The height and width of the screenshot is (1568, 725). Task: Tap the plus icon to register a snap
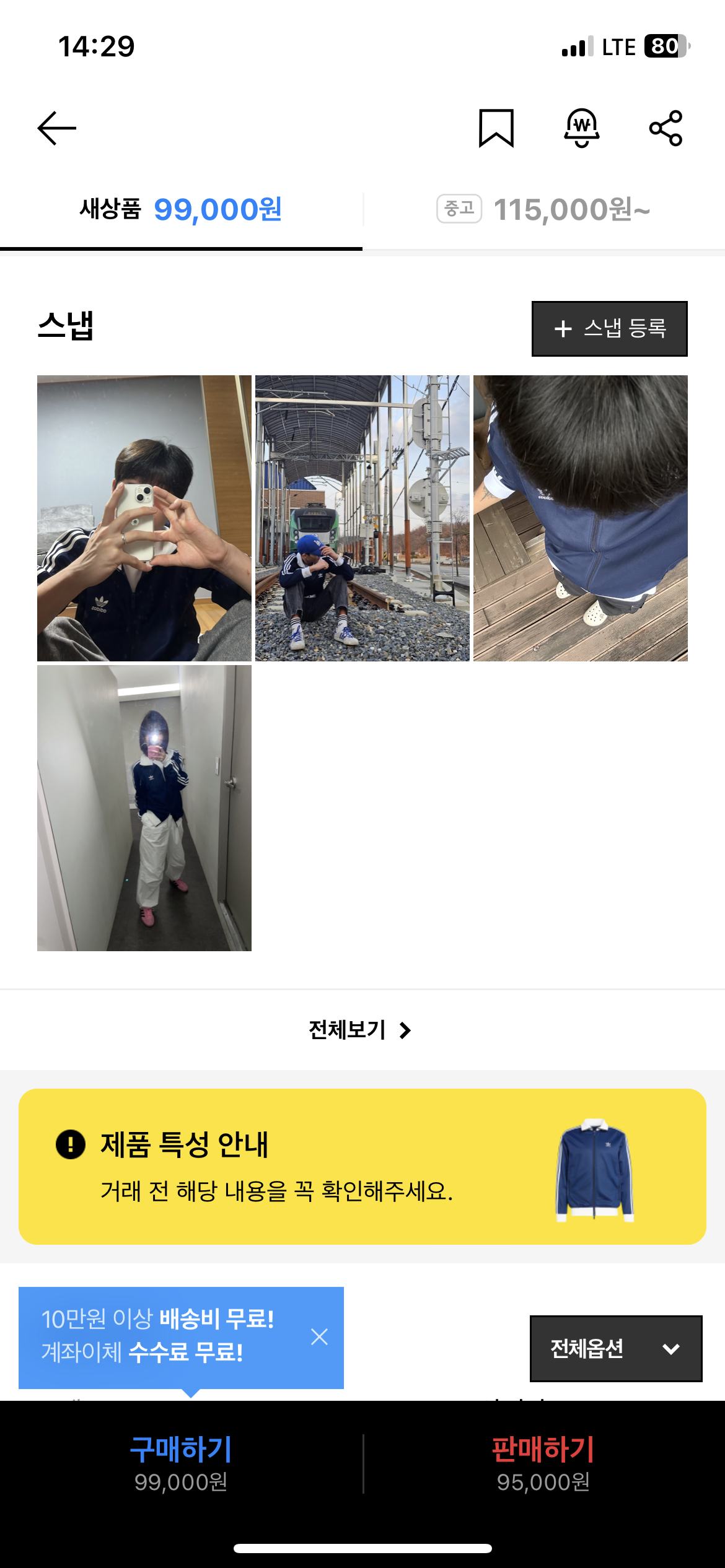563,328
